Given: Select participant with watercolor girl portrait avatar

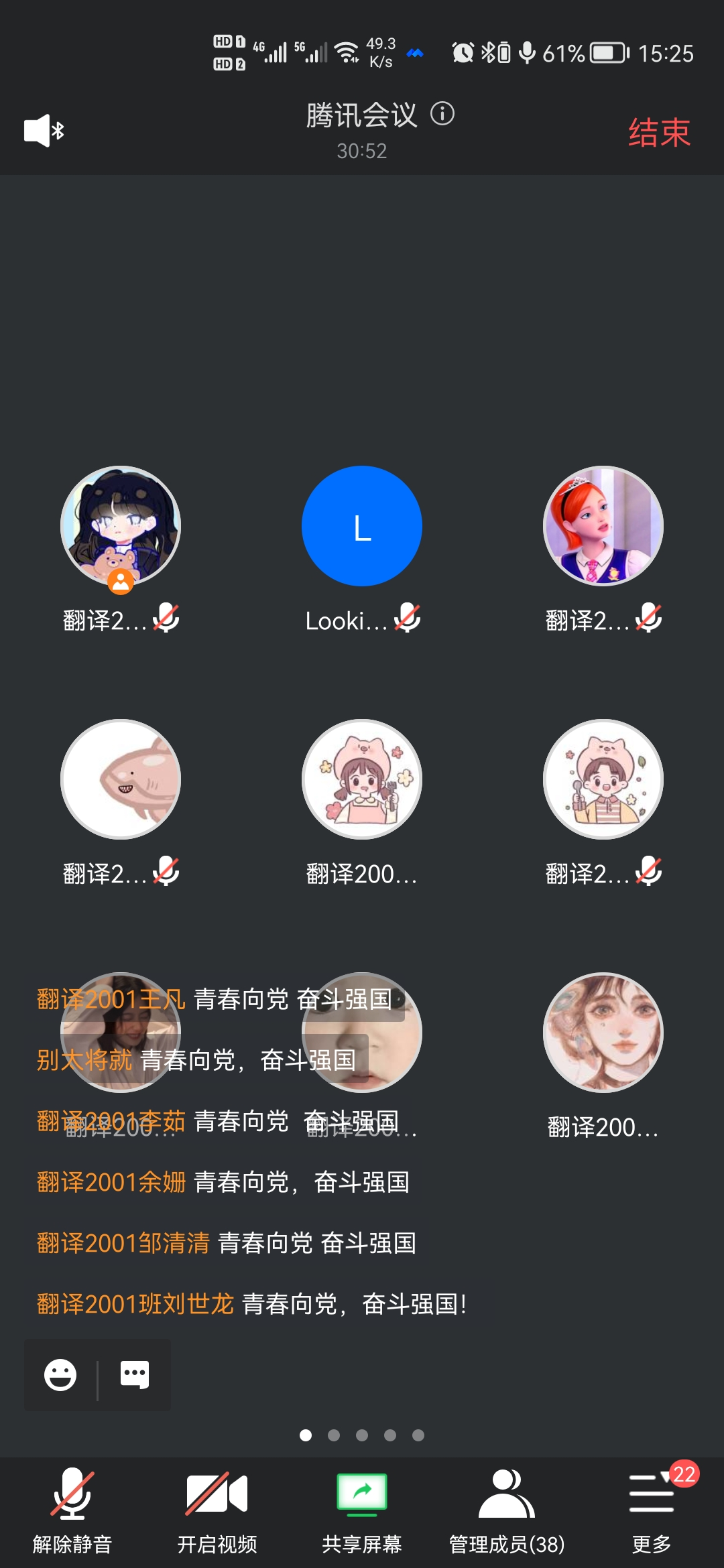Looking at the screenshot, I should 603,1033.
